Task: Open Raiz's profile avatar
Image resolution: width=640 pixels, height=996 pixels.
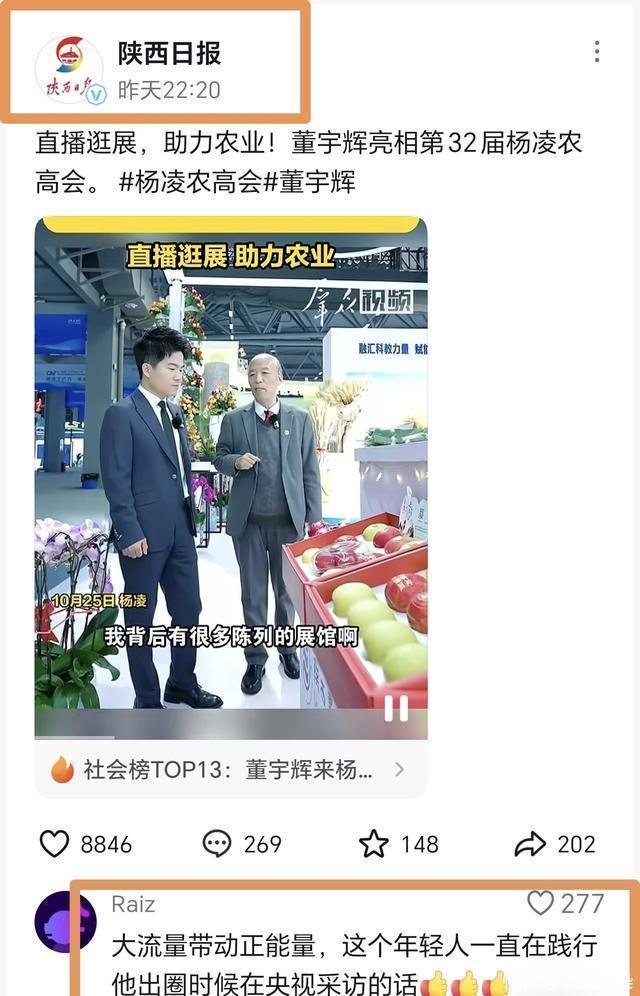Action: [x=65, y=922]
